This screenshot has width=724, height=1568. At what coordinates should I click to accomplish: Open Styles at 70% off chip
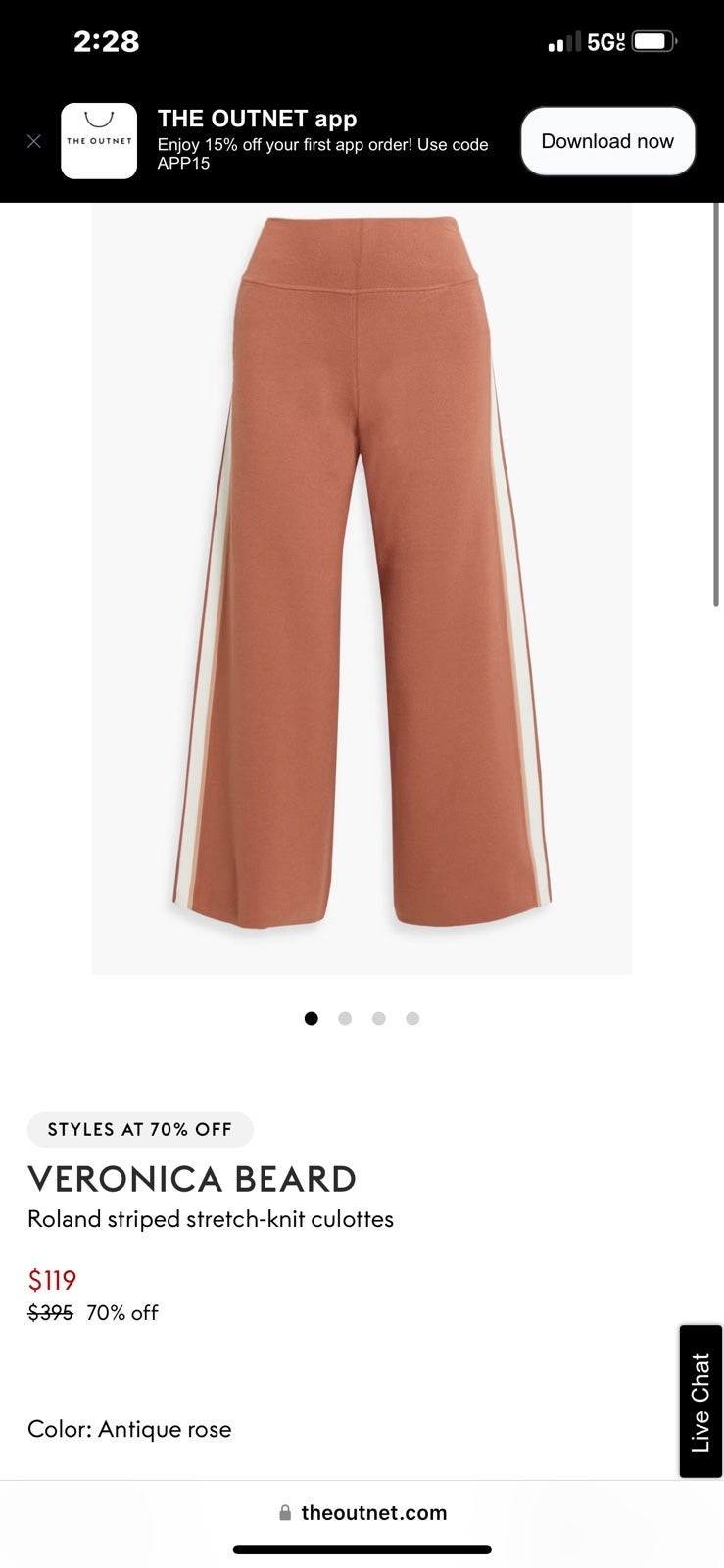point(140,1129)
